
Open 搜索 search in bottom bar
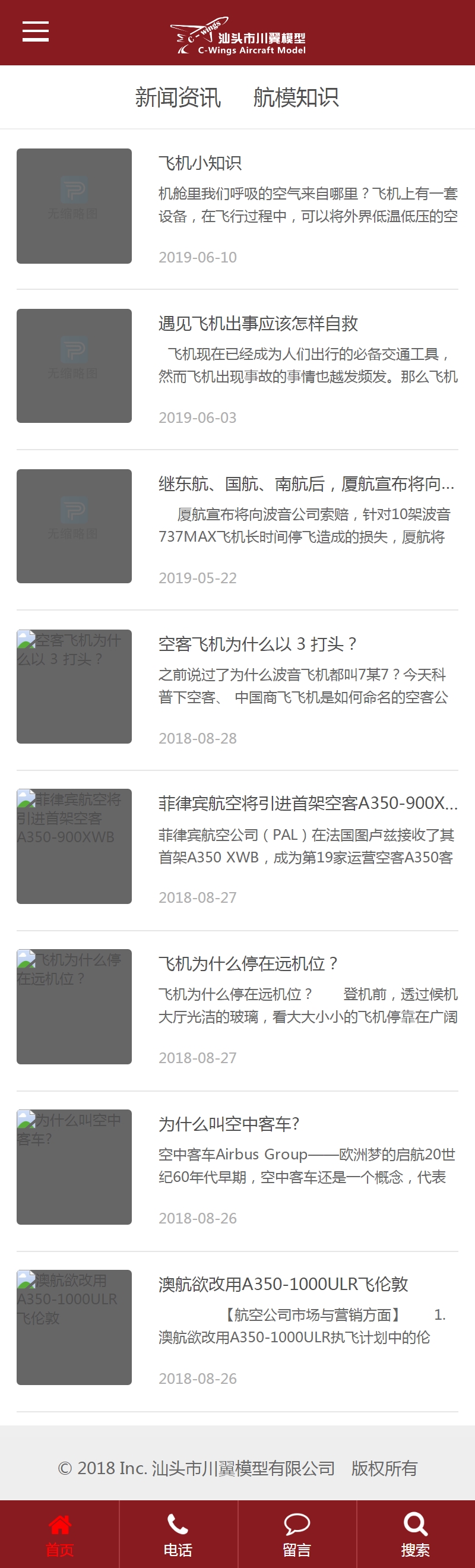[416, 1534]
